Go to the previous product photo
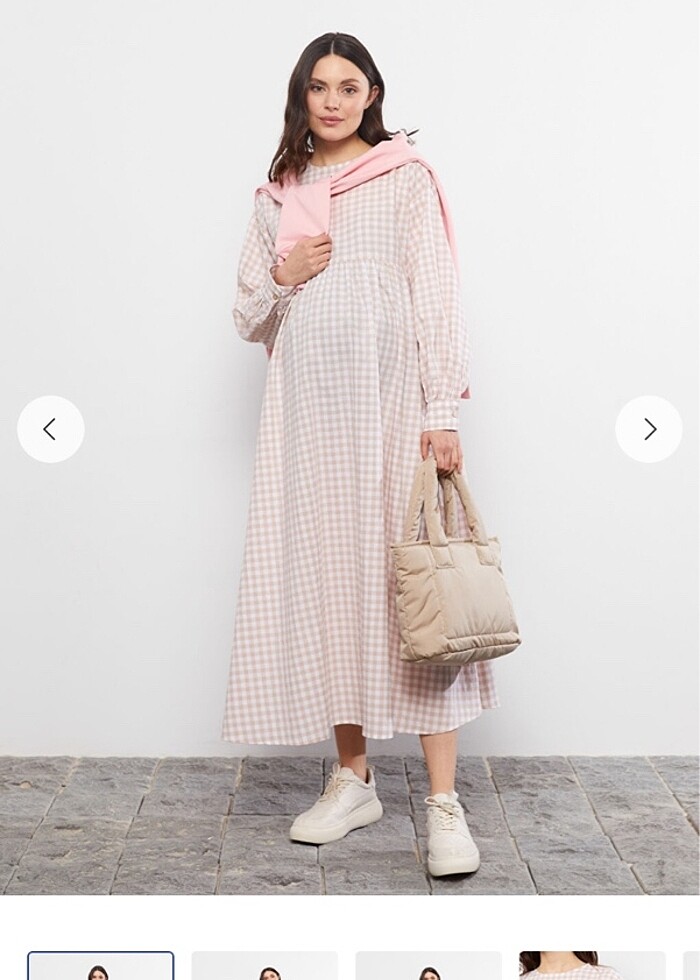Viewport: 700px width, 980px height. click(51, 429)
